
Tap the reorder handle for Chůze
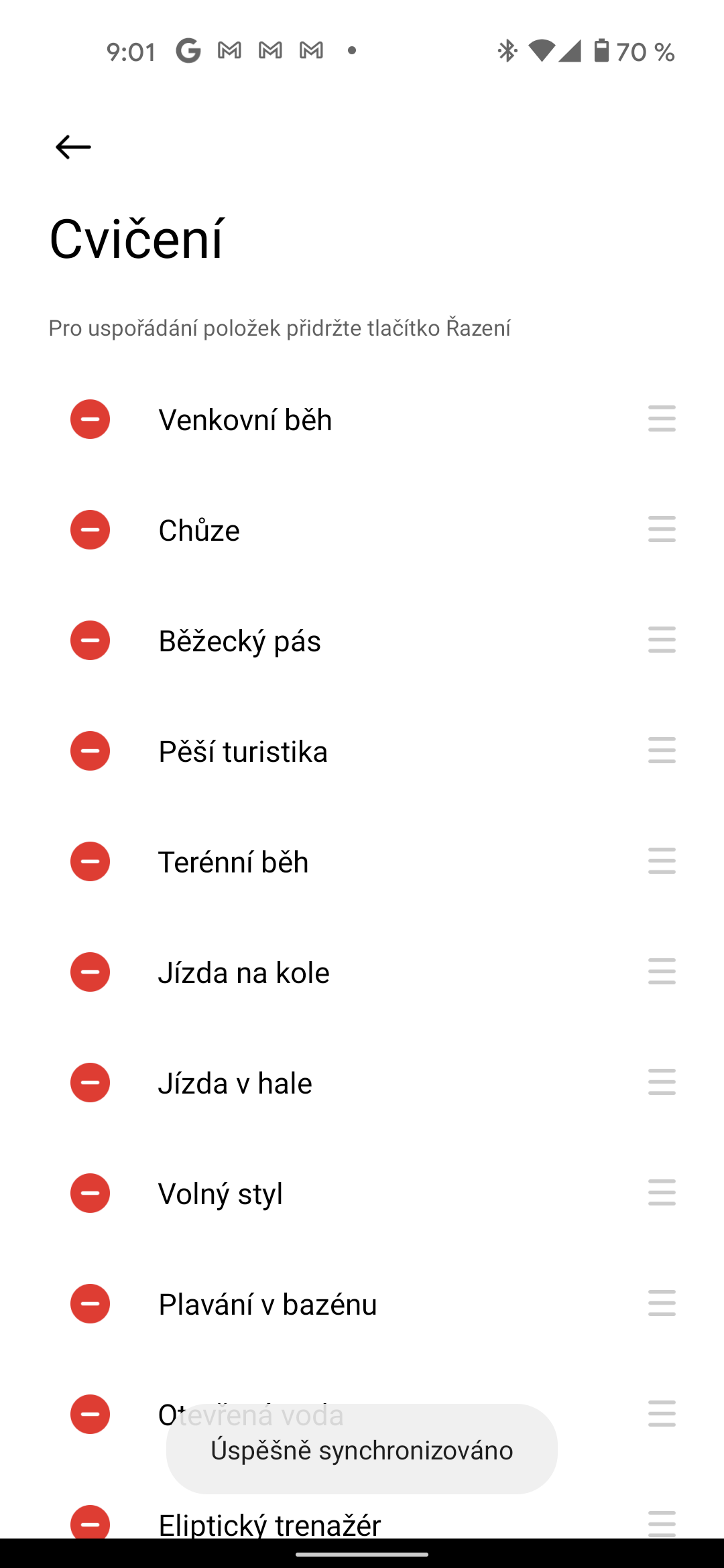click(662, 529)
